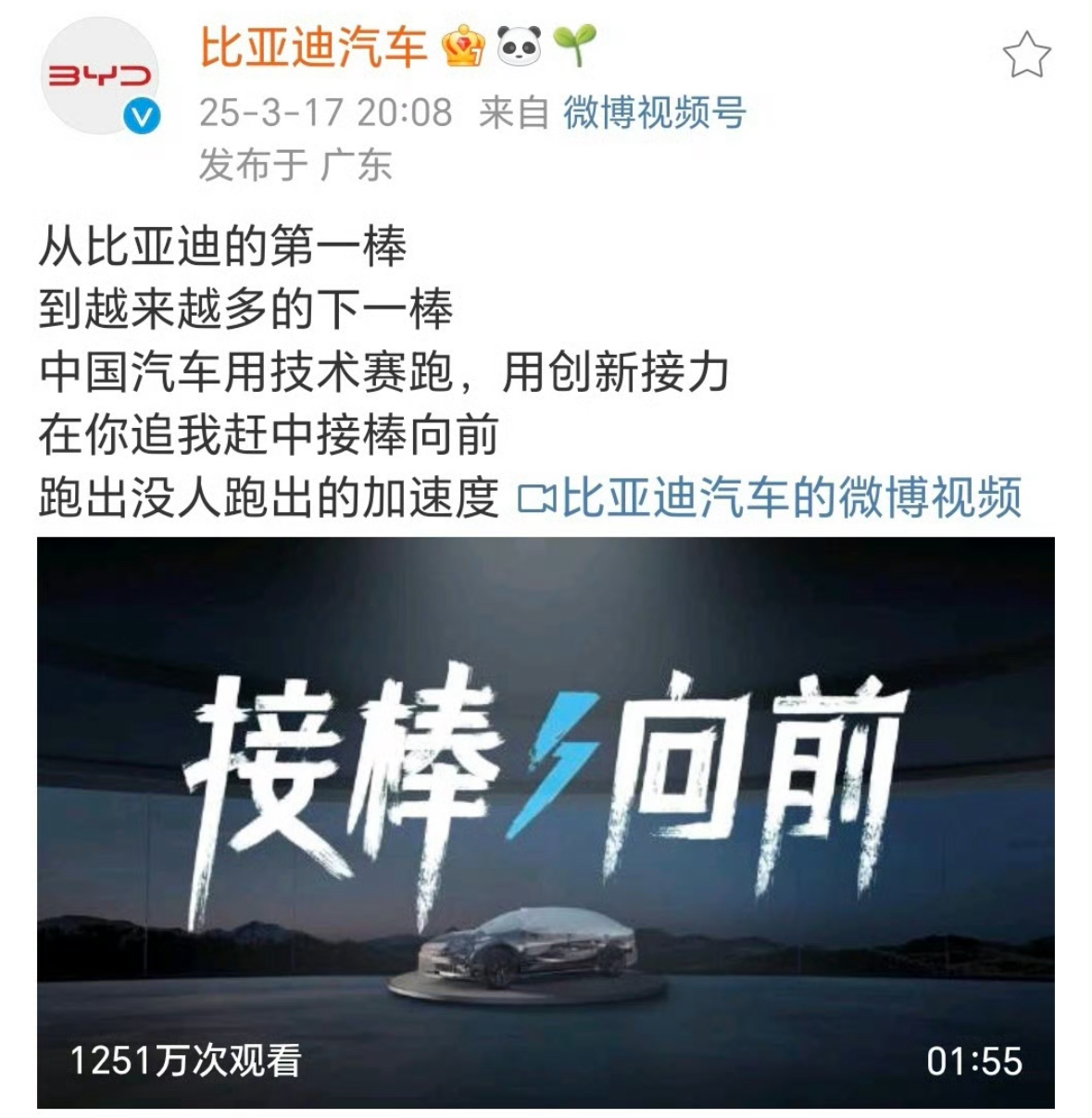Tap the 比亚迪汽车 account name
Viewport: 1092px width, 1118px height.
point(313,46)
